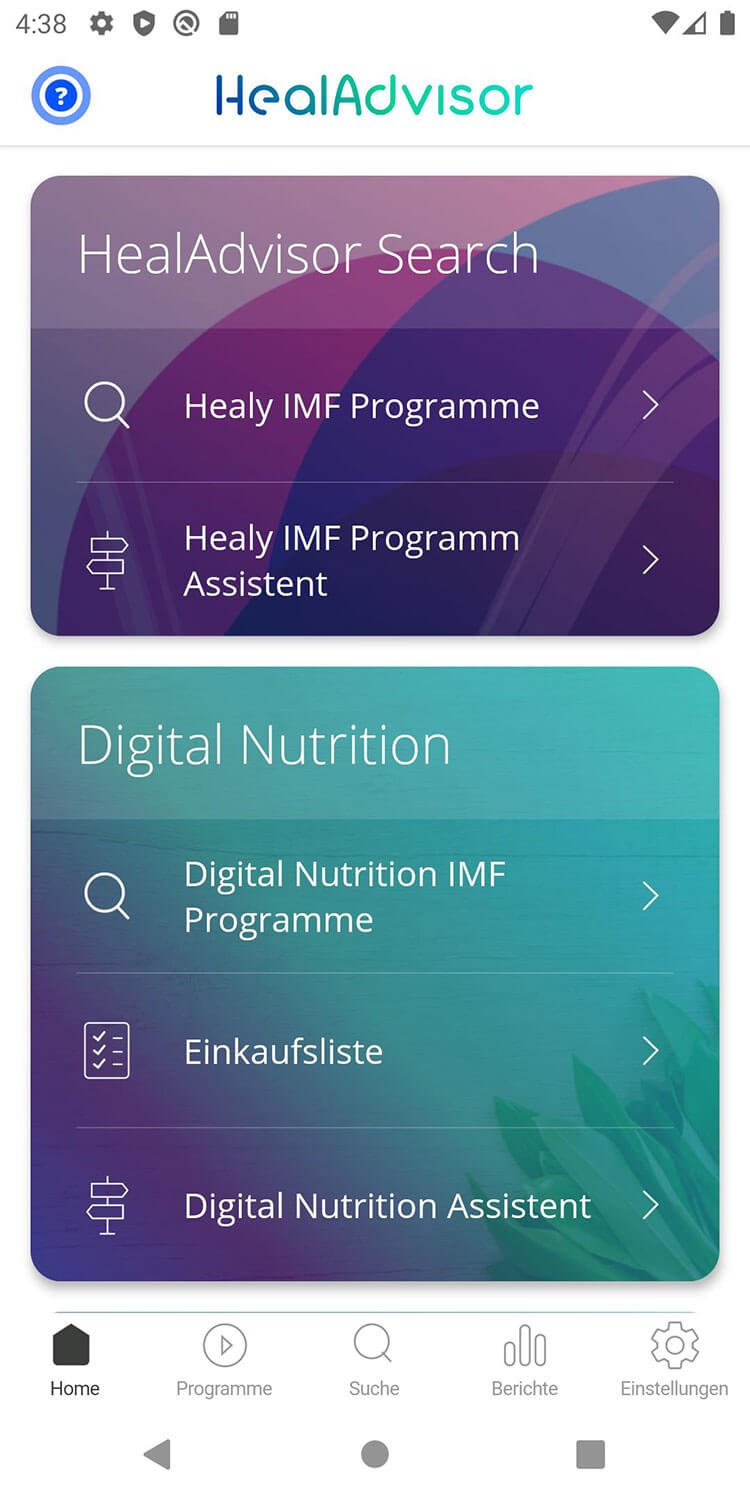
Task: Switch to the Programme tab
Action: [224, 1360]
